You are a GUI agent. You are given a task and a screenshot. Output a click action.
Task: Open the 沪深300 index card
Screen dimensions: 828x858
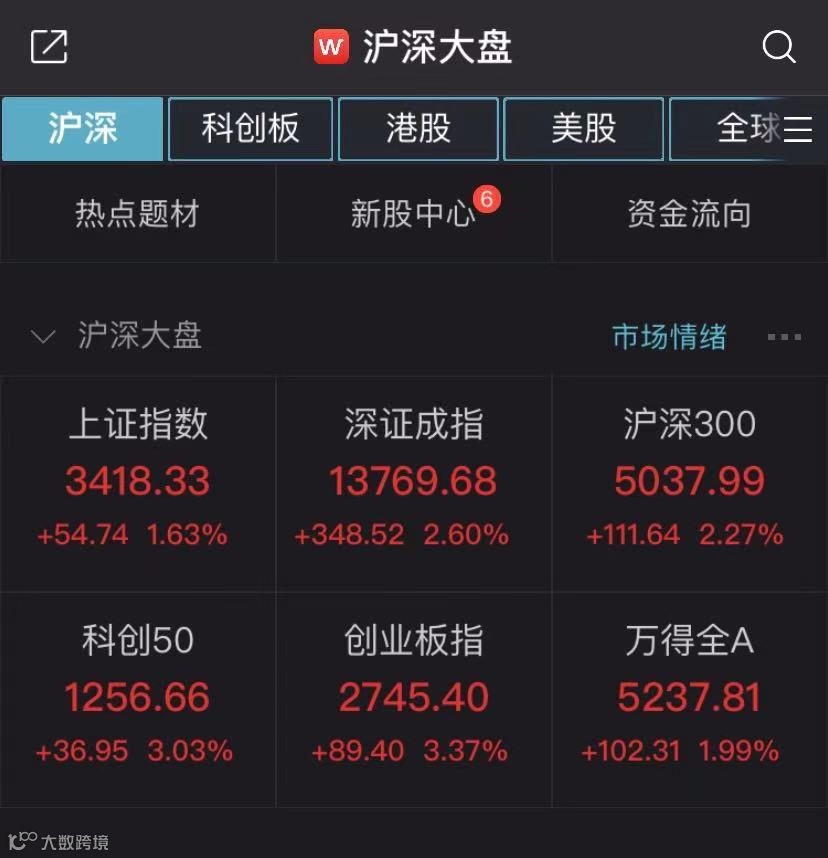[689, 482]
